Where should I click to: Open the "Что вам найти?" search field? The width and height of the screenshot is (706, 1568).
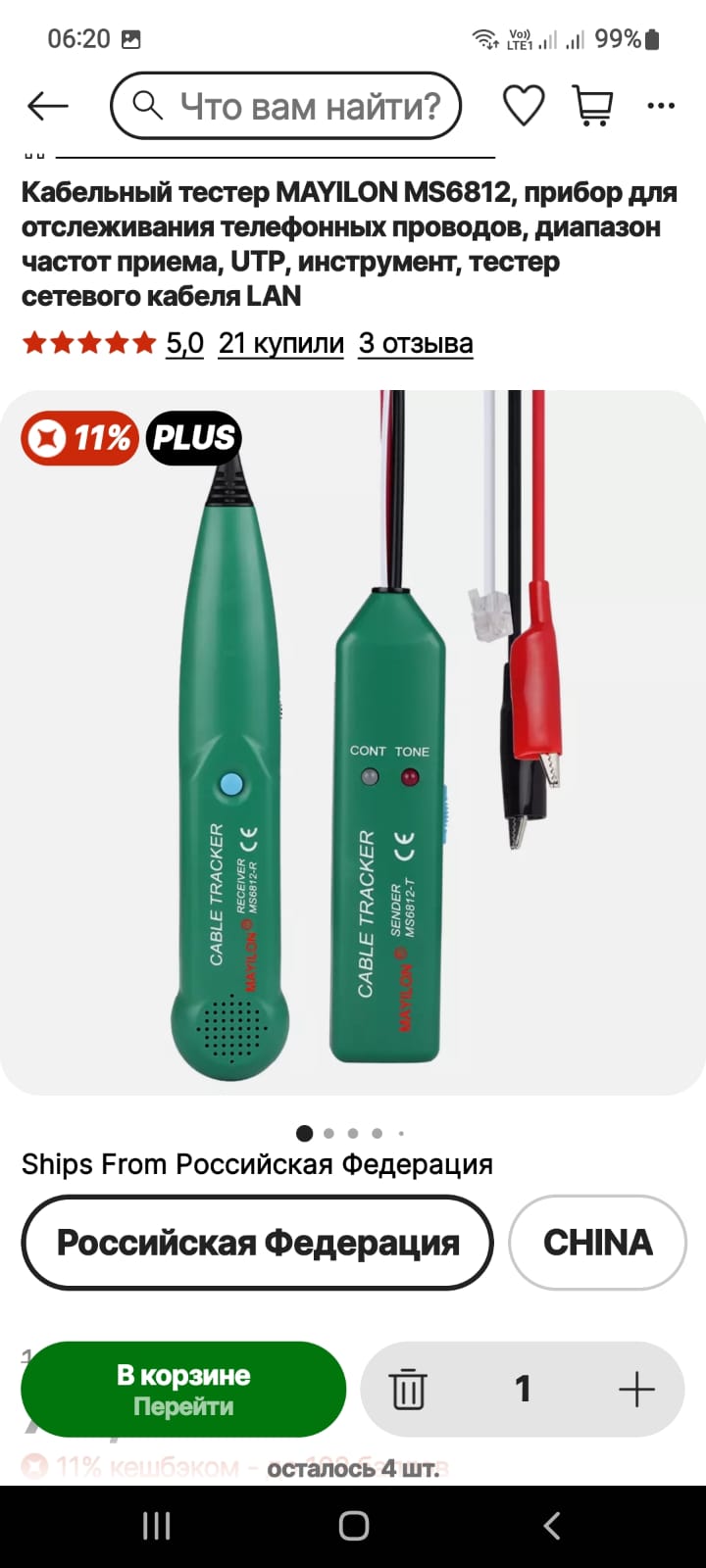tap(285, 106)
